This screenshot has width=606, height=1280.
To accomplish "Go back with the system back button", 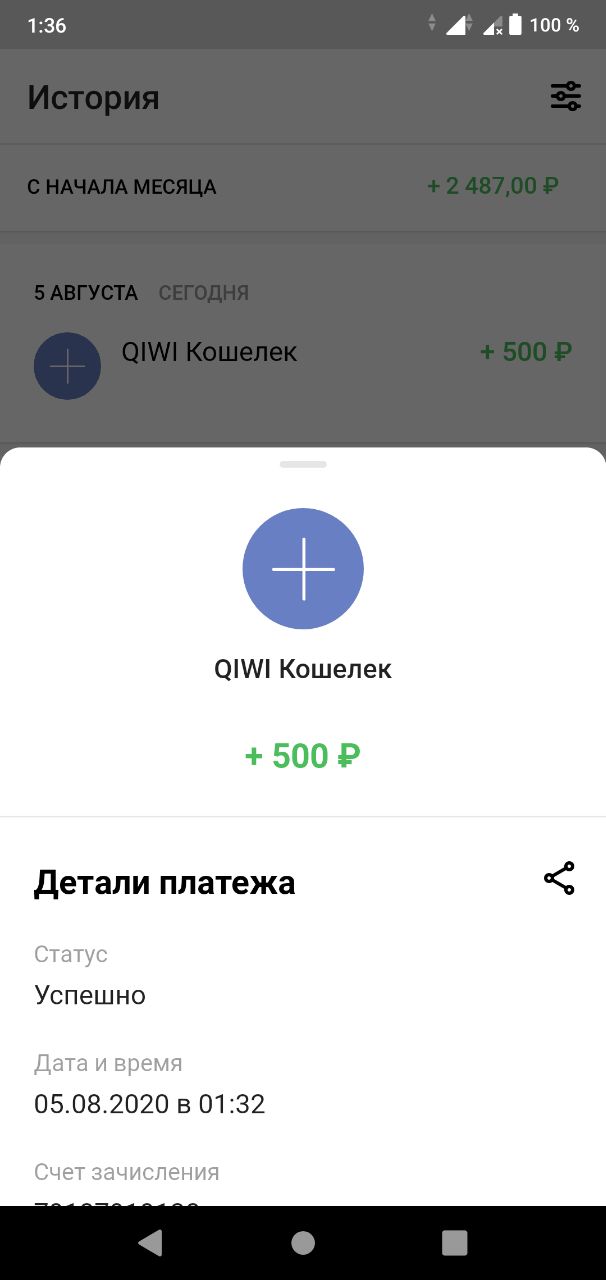I will tap(151, 1242).
